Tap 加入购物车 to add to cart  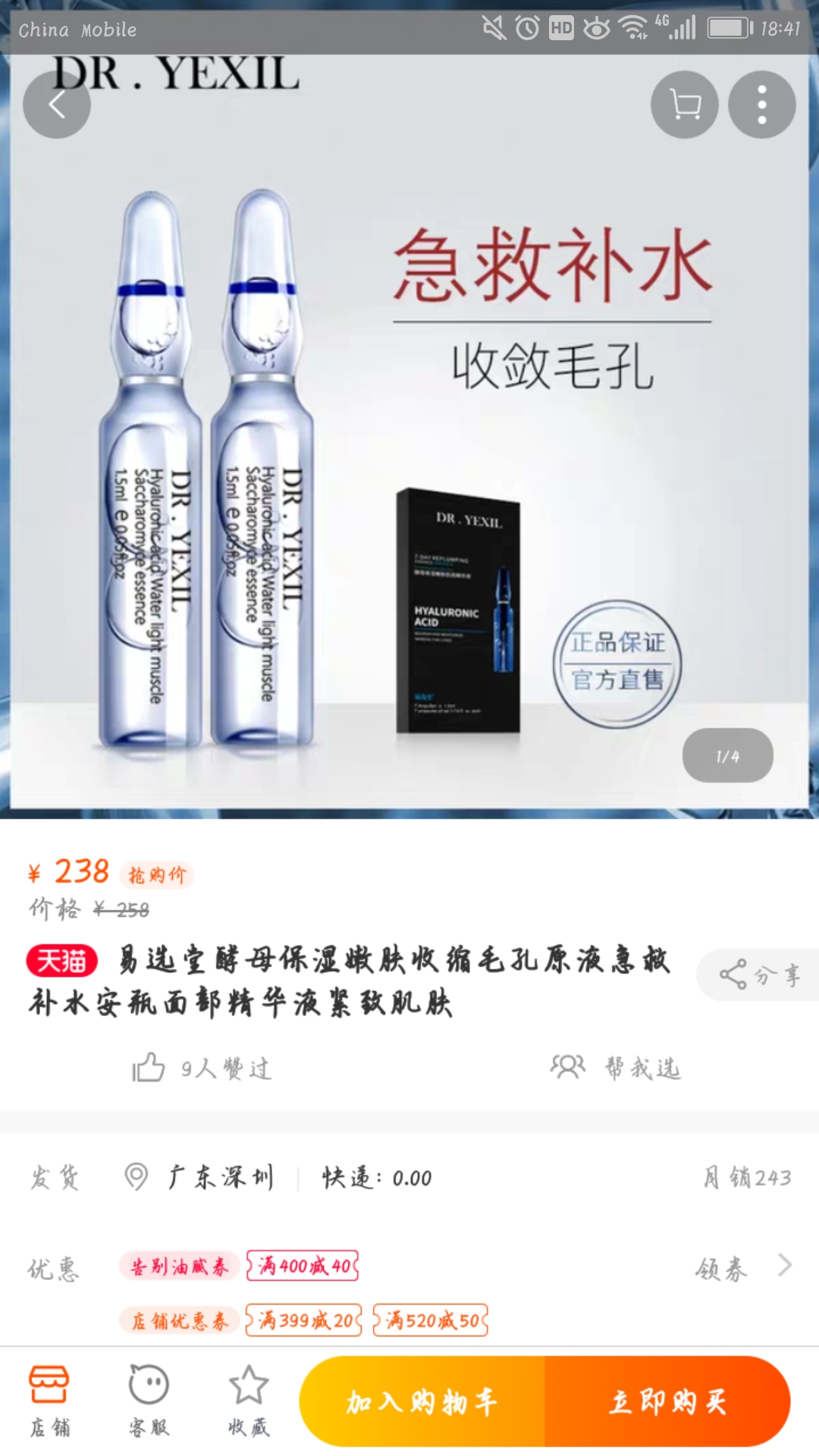(422, 1401)
